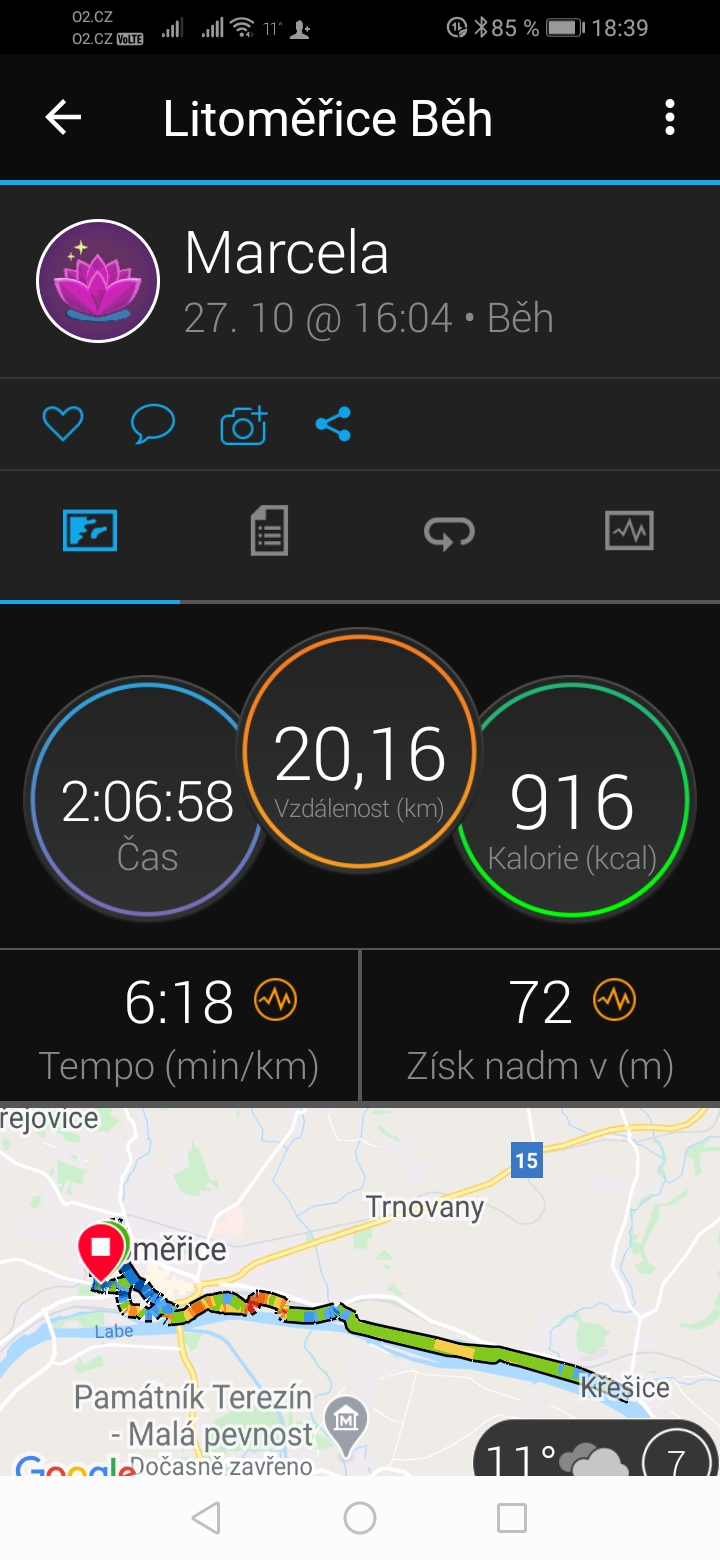Open elevation chart icon next to 72

[x=614, y=999]
